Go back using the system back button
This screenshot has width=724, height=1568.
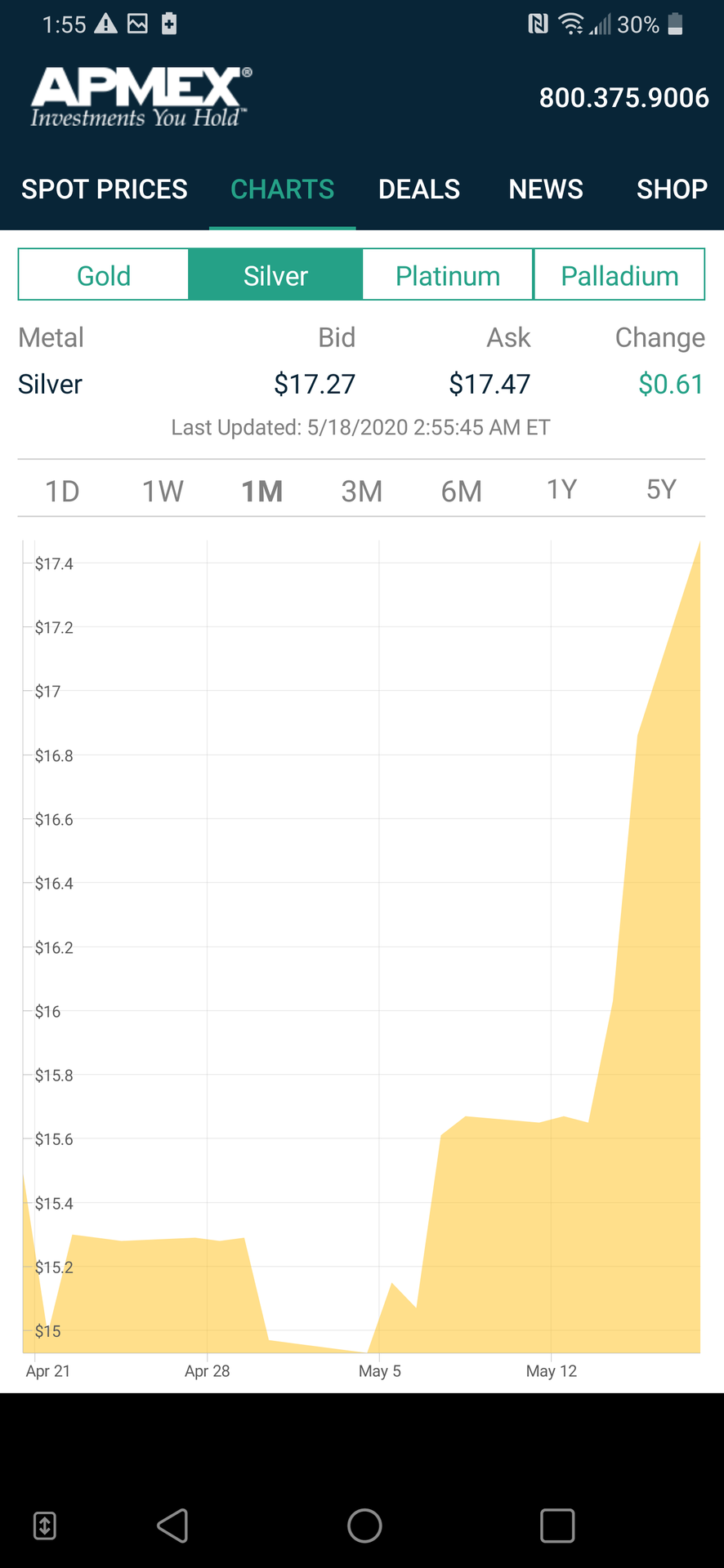(173, 1525)
